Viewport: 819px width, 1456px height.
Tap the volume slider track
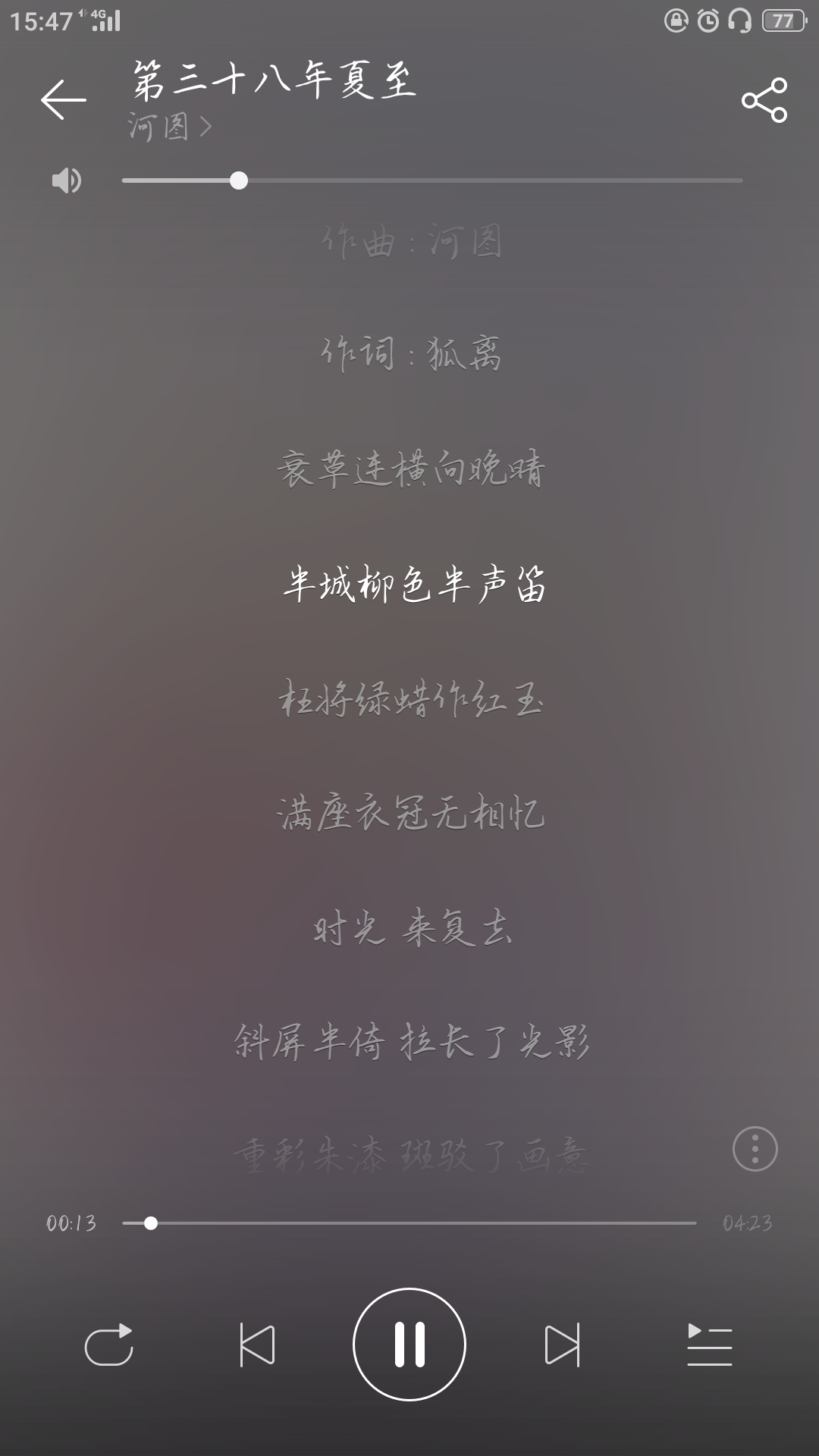point(432,180)
